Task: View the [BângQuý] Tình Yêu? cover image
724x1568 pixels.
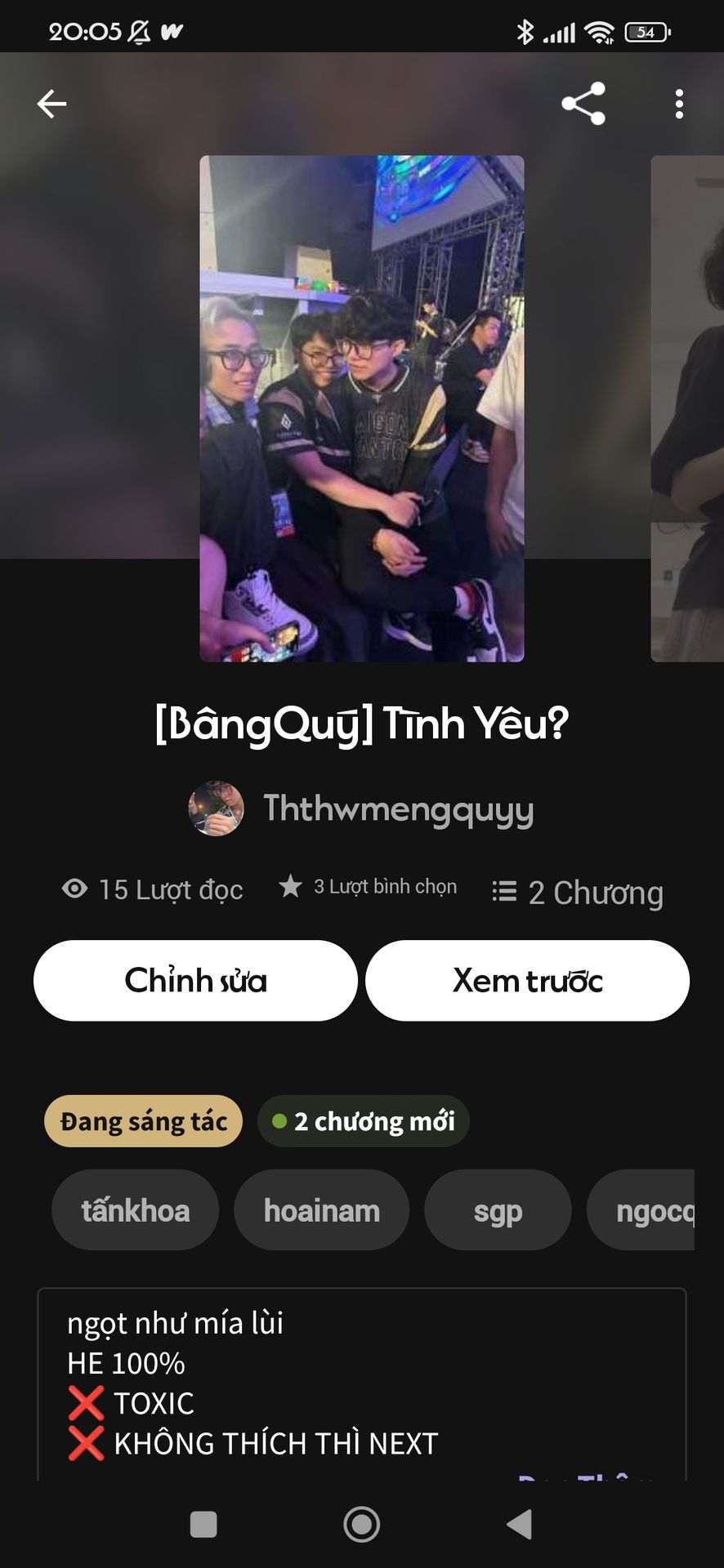Action: pos(362,408)
